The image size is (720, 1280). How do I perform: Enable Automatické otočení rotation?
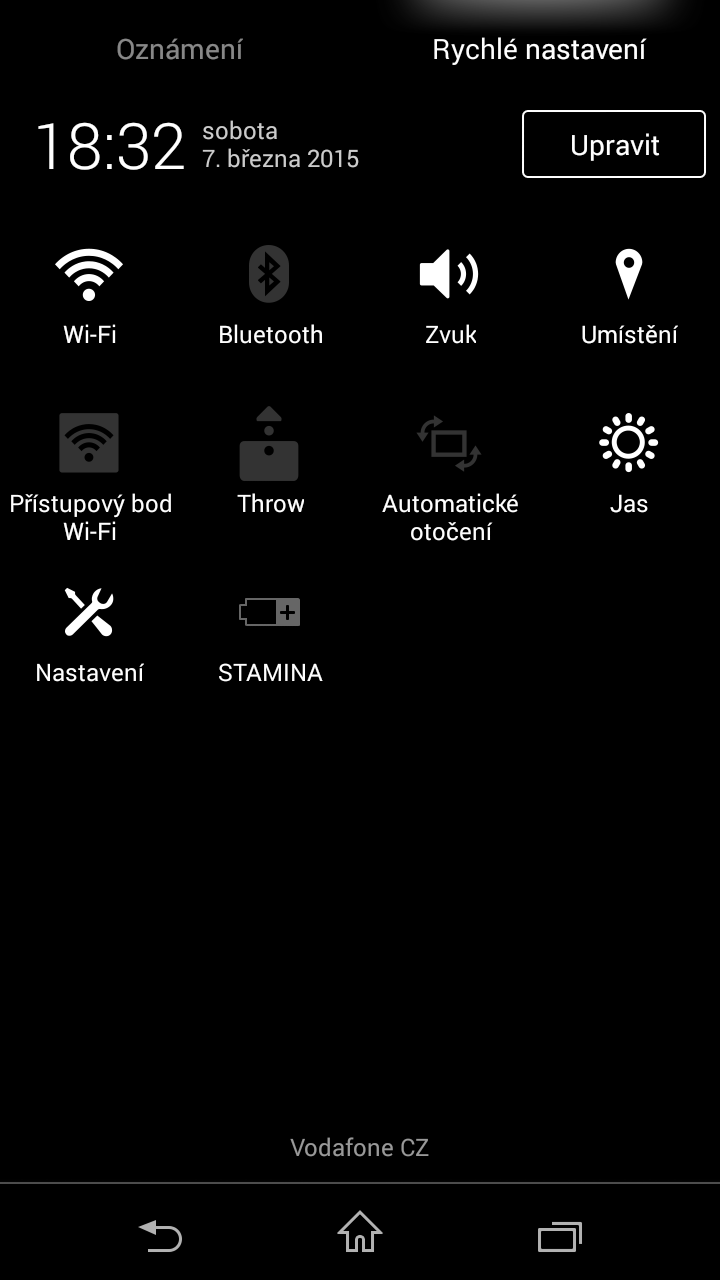click(450, 470)
